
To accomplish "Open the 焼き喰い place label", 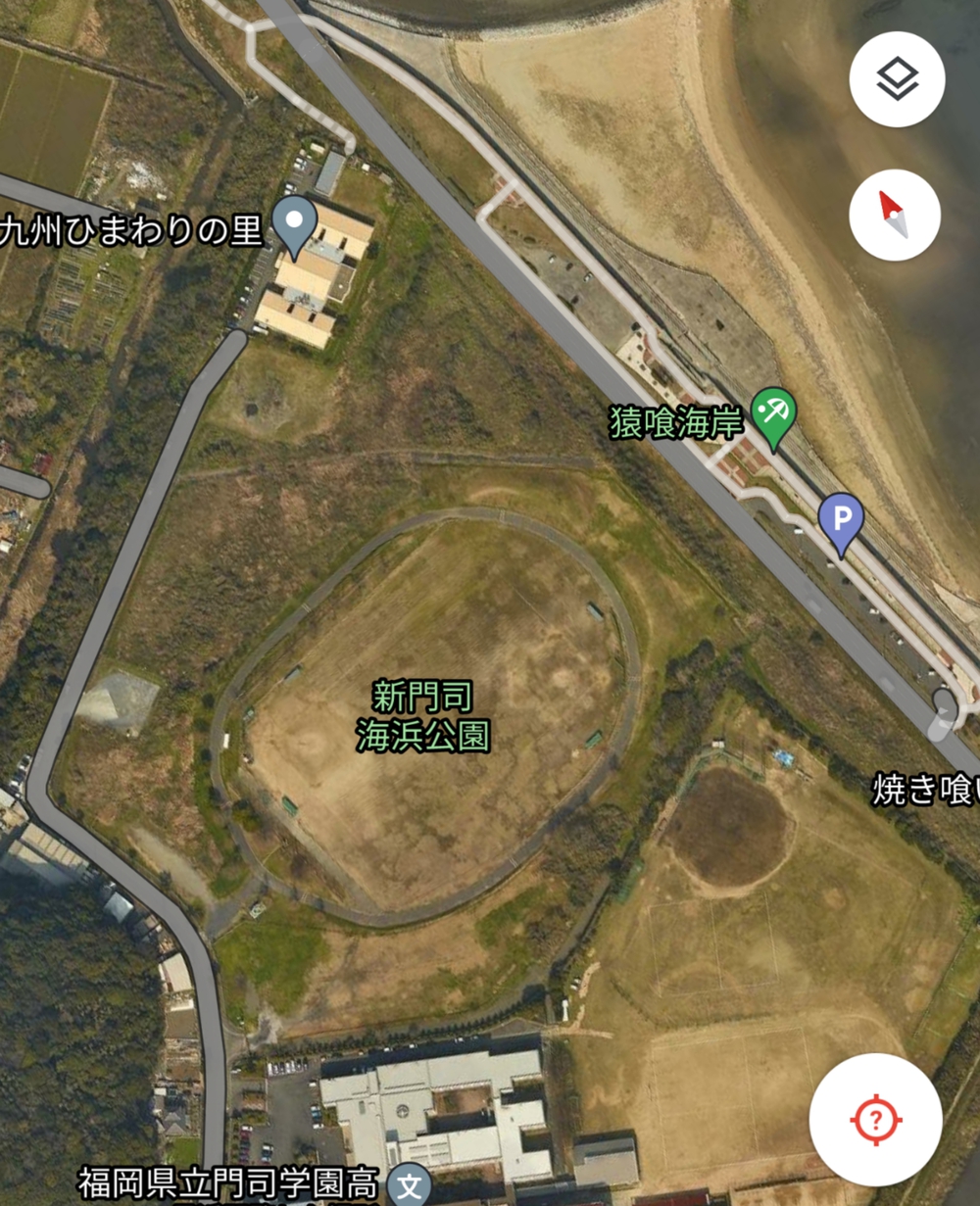I will (924, 790).
